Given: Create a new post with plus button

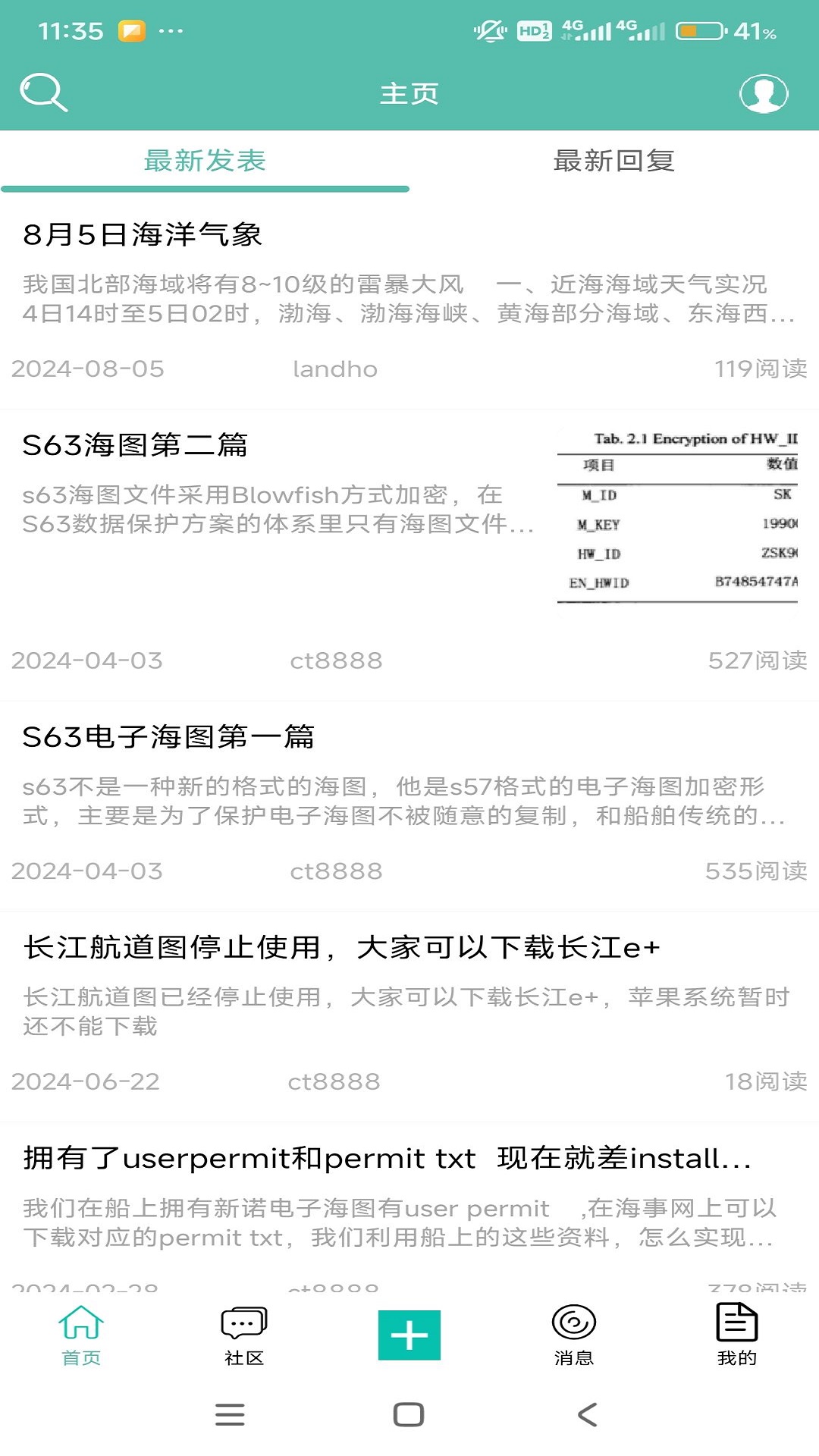Looking at the screenshot, I should pos(409,1335).
